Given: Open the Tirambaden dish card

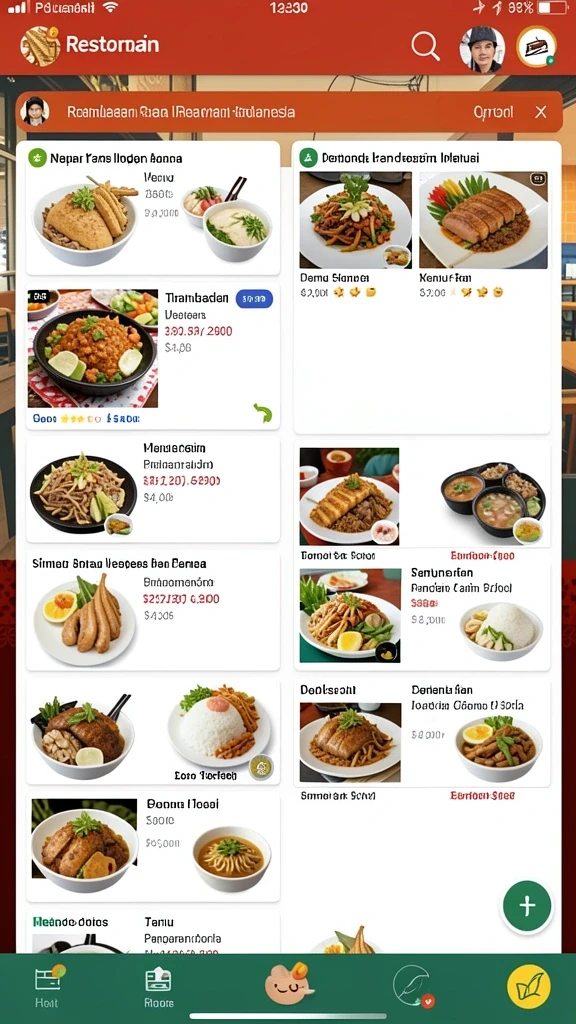Looking at the screenshot, I should (153, 356).
